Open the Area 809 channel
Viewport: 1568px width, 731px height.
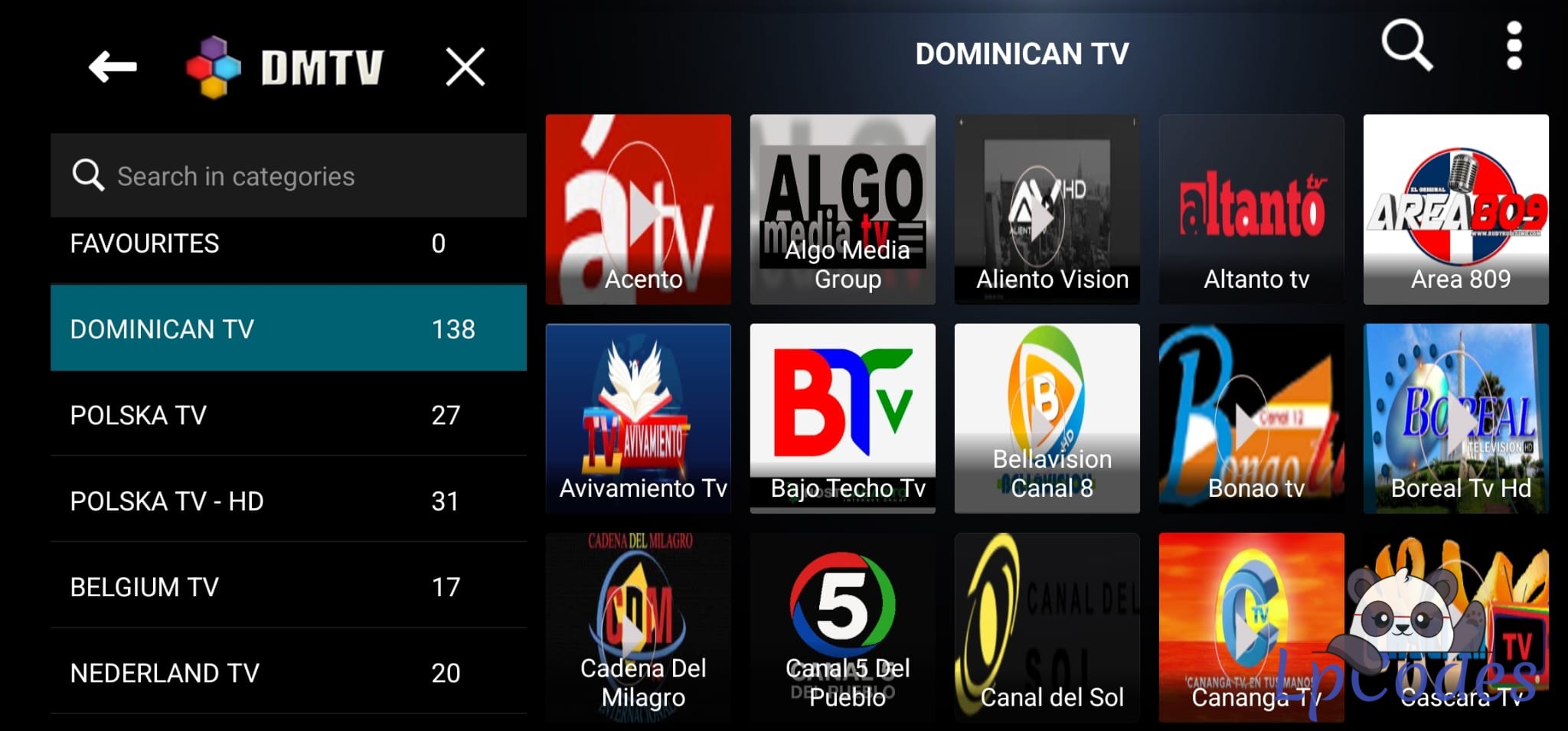click(1455, 209)
